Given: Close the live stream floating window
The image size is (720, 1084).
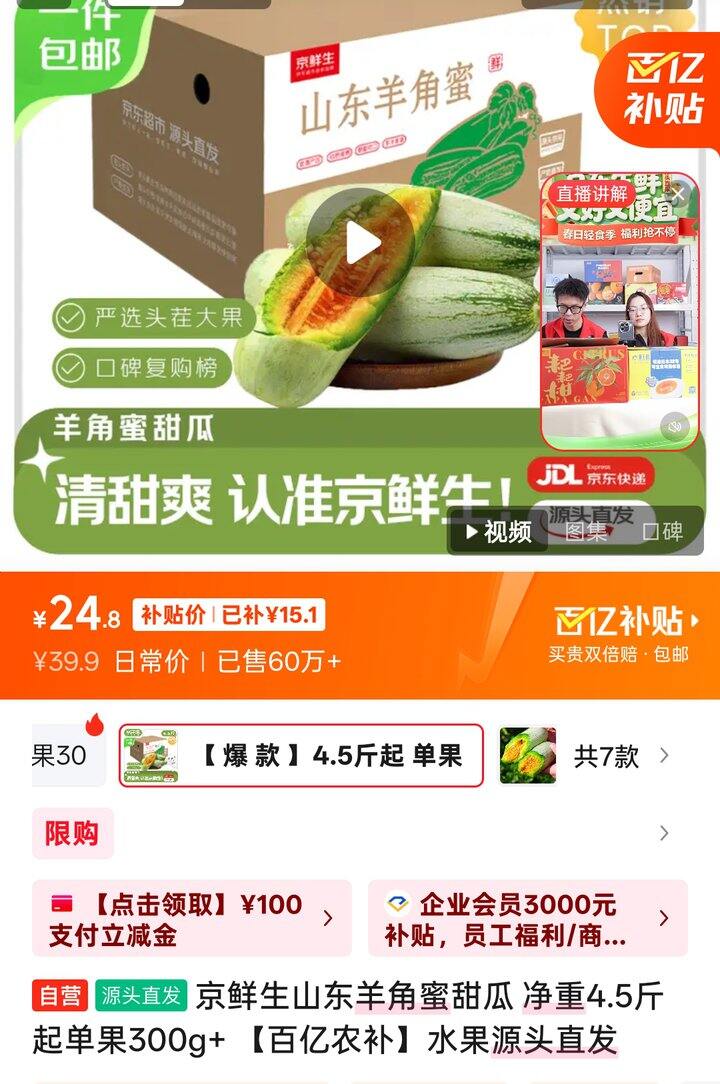Looking at the screenshot, I should click(x=679, y=194).
